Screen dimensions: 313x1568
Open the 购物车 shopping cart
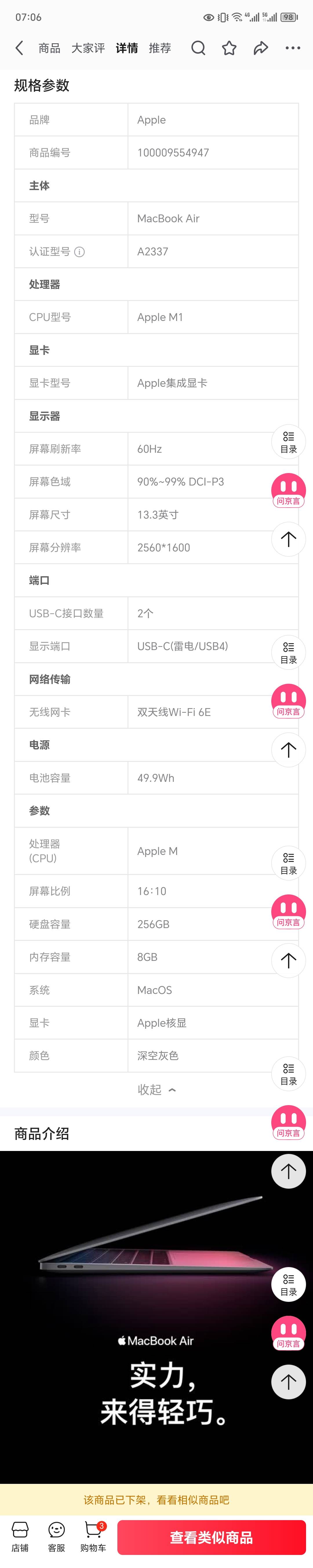[x=93, y=1536]
